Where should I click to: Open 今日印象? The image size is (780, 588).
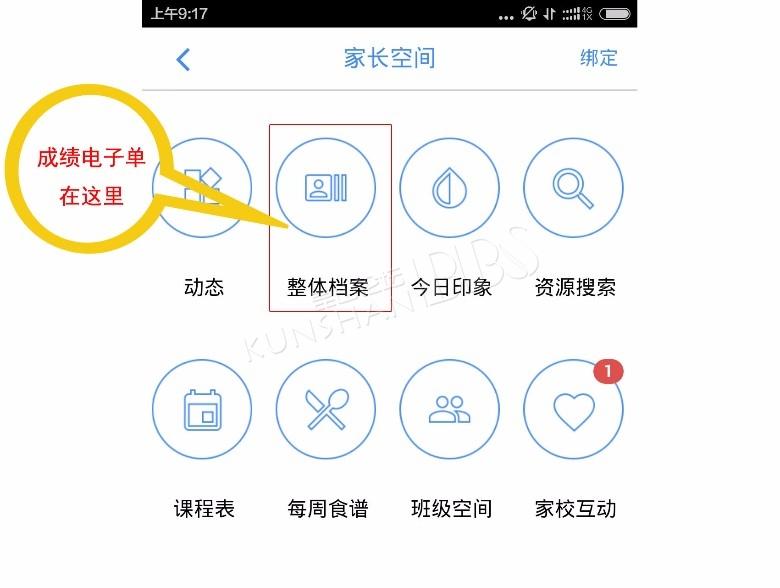click(x=450, y=188)
